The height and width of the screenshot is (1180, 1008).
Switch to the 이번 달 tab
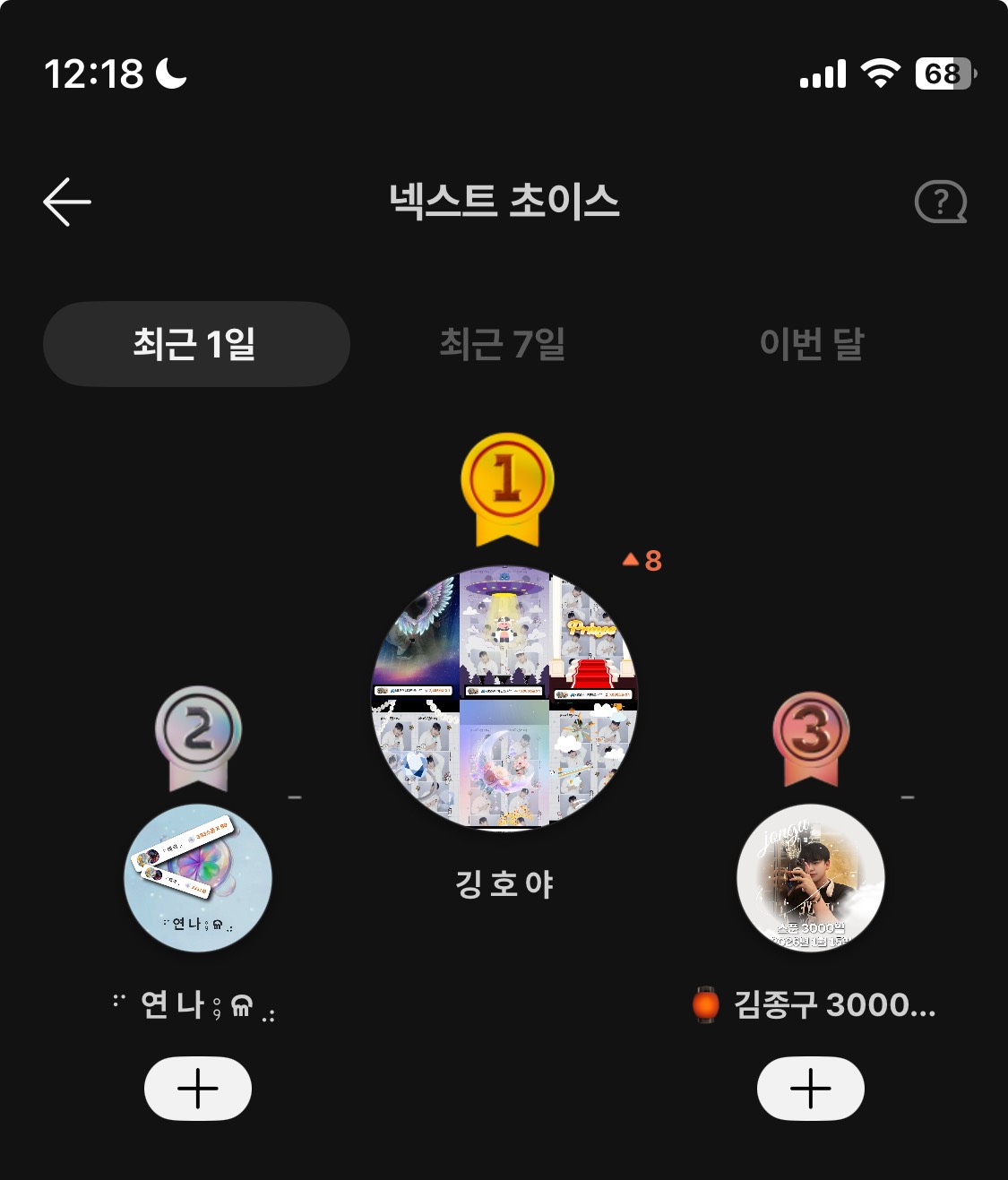(811, 344)
